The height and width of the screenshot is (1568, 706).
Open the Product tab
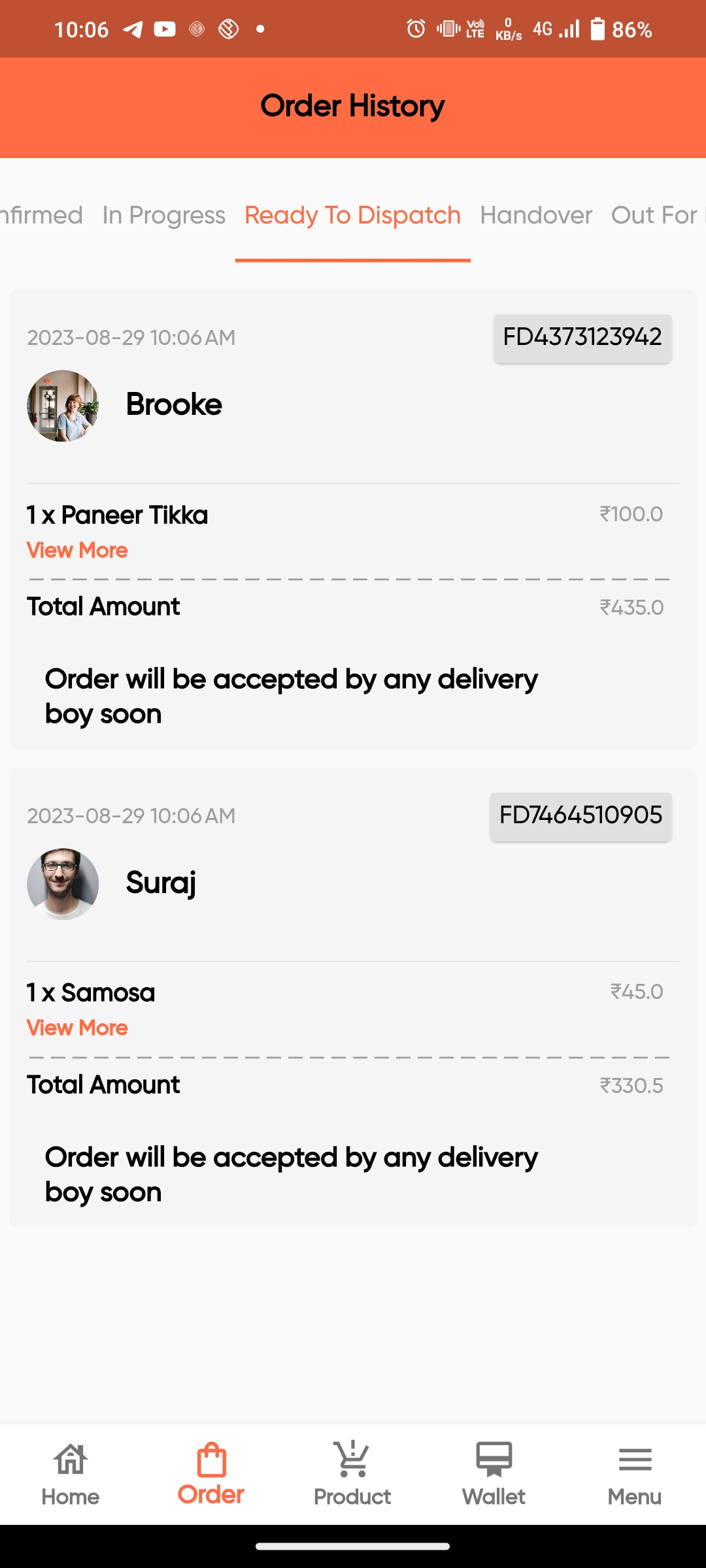[x=352, y=1475]
